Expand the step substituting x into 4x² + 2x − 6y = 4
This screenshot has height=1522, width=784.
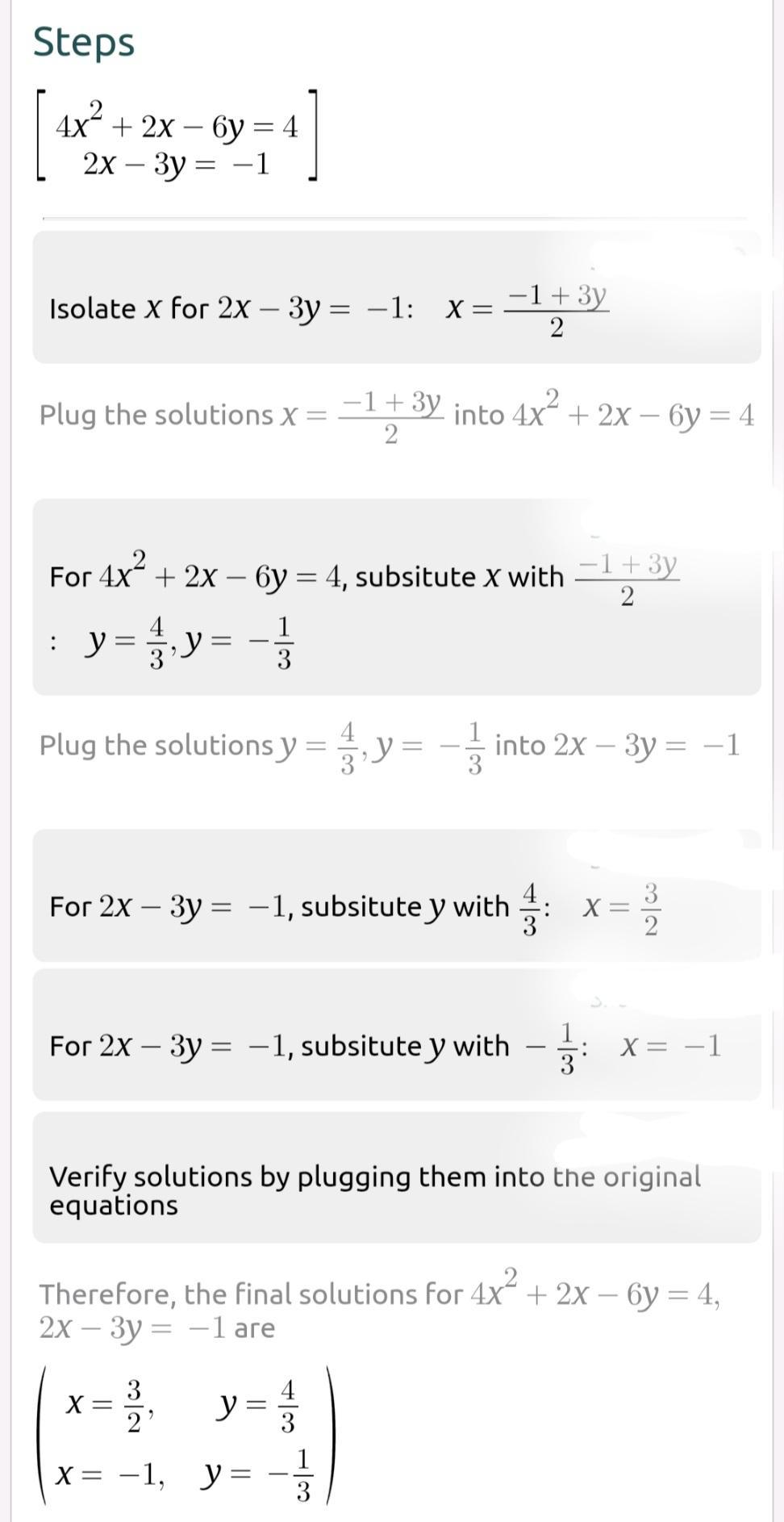click(x=395, y=597)
